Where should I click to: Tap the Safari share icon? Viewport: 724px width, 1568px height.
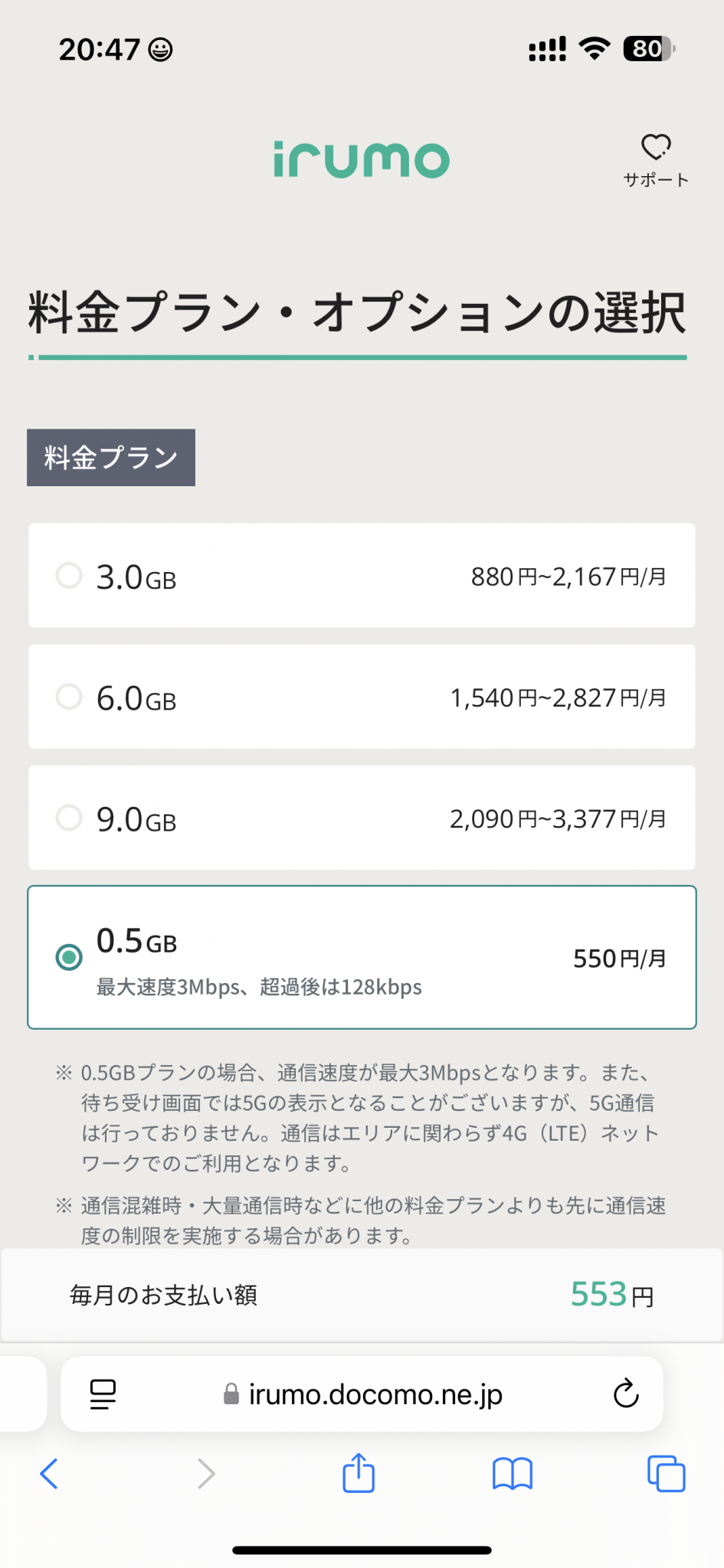pos(358,1472)
